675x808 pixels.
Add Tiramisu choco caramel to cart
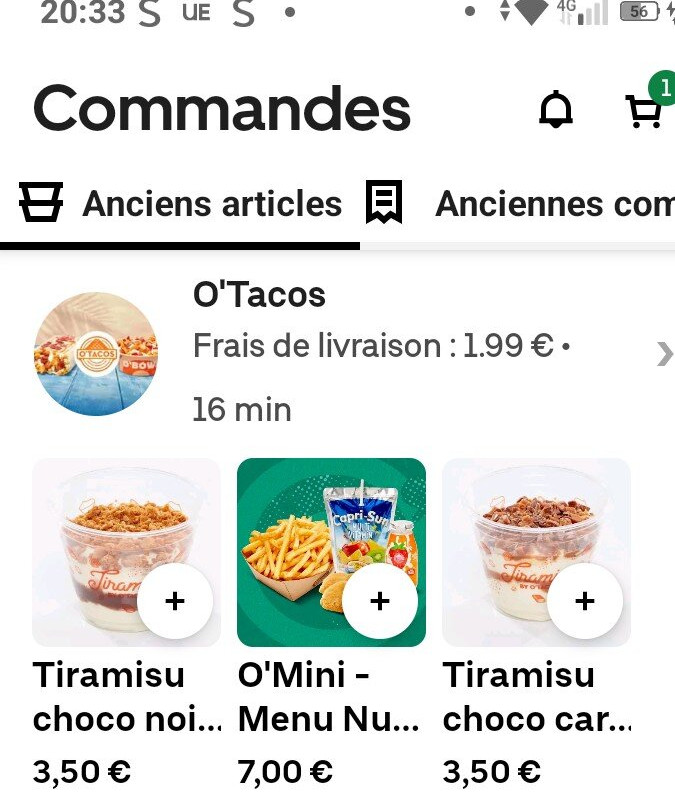tap(585, 600)
